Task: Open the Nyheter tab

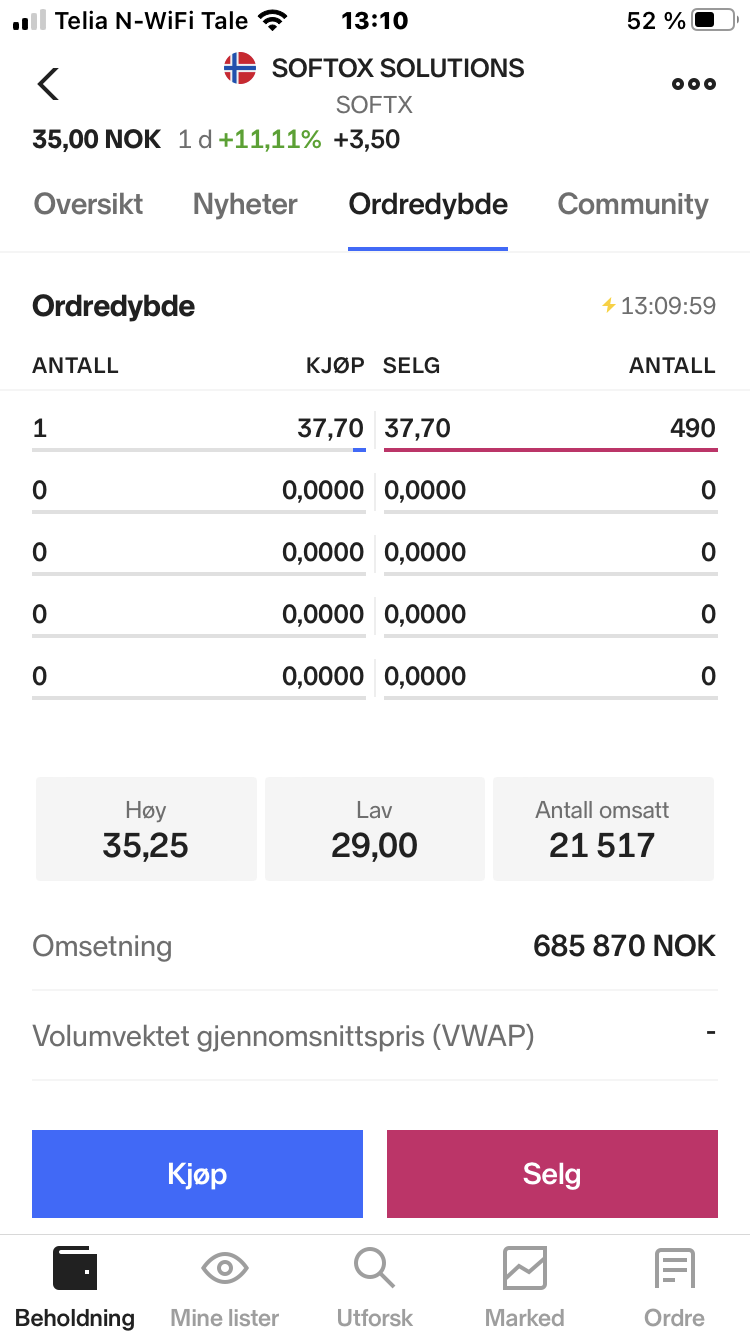Action: tap(245, 204)
